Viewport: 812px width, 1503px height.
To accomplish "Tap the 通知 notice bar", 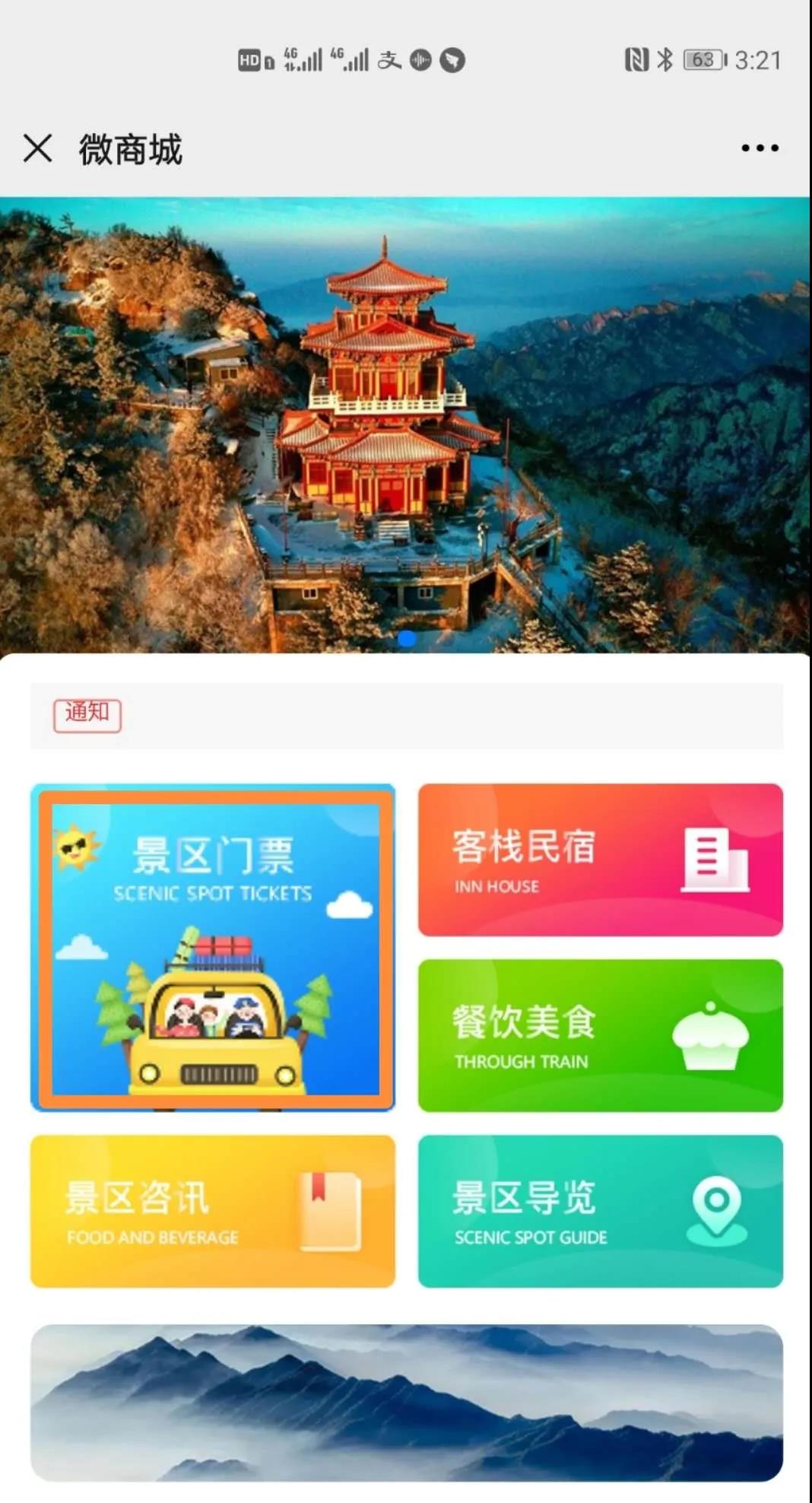I will [x=406, y=716].
